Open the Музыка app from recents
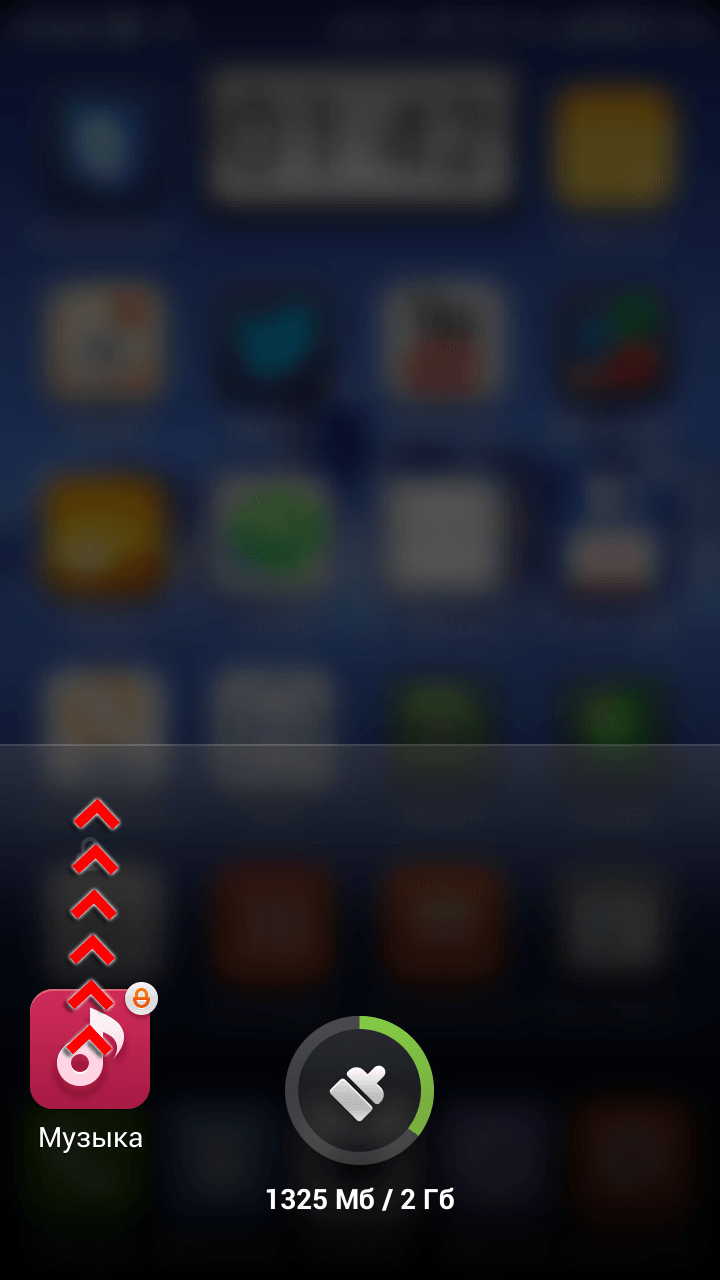Screen dimensions: 720x1280 pos(90,1049)
